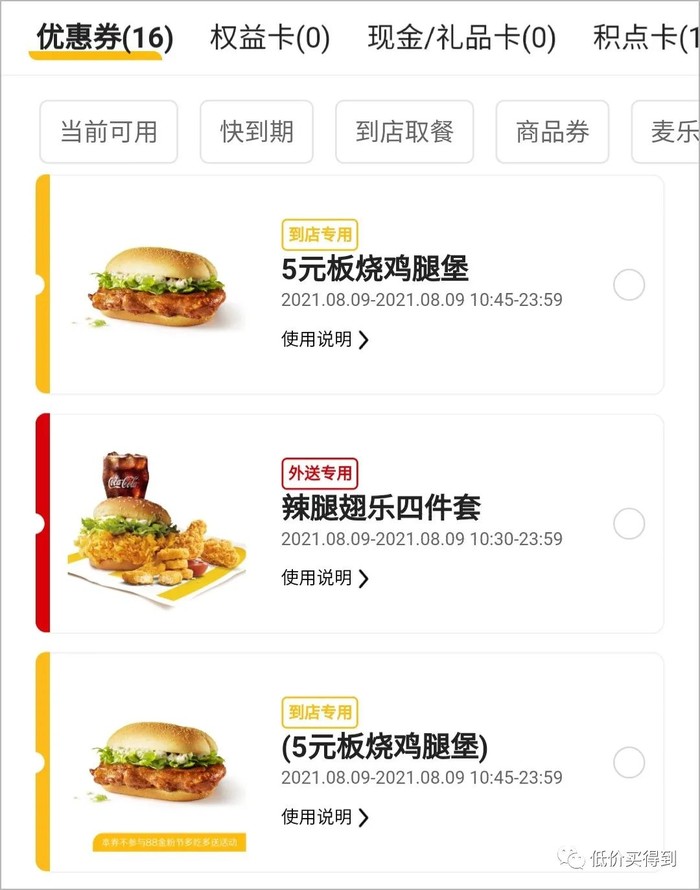This screenshot has width=700, height=890.
Task: Apply the 快到期 filter chip
Action: [256, 132]
